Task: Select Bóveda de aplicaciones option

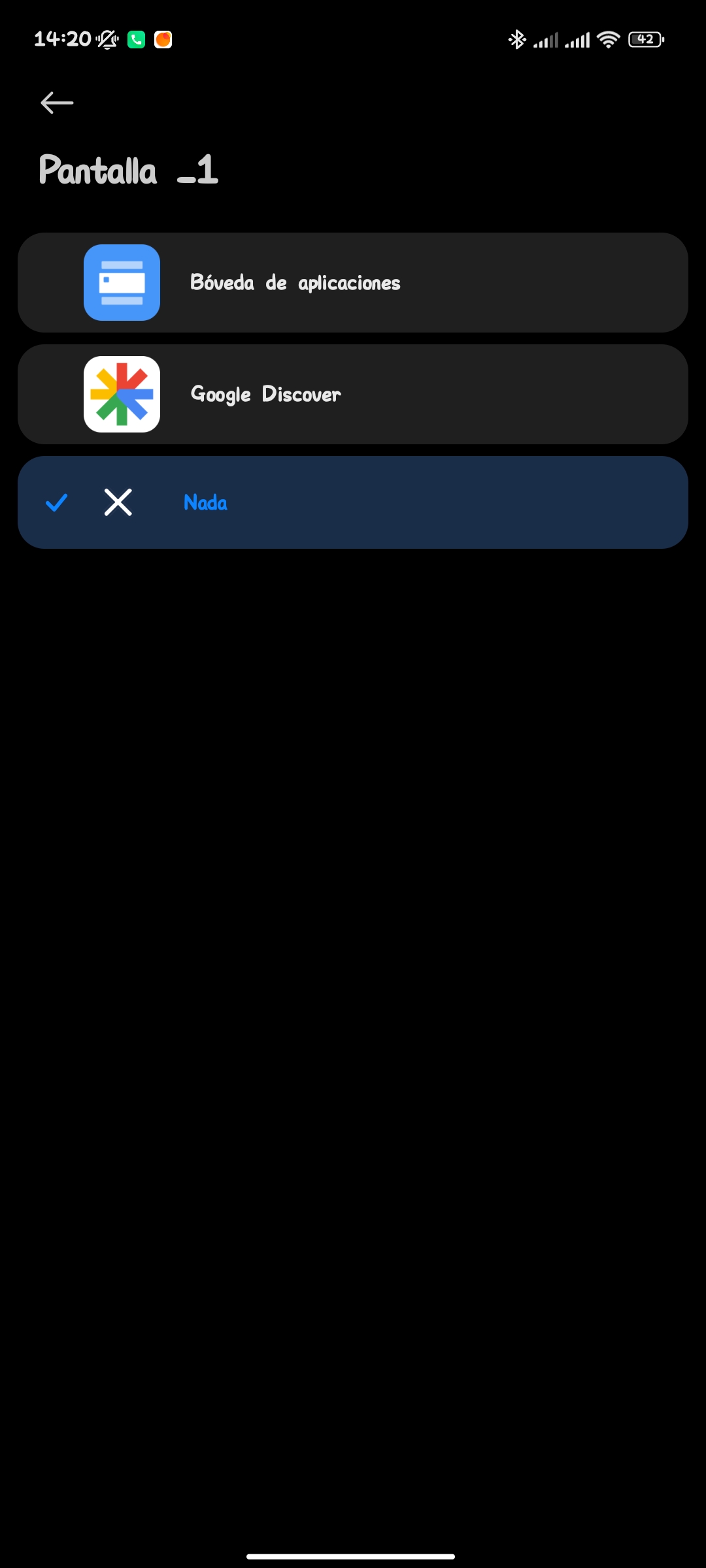Action: 353,282
